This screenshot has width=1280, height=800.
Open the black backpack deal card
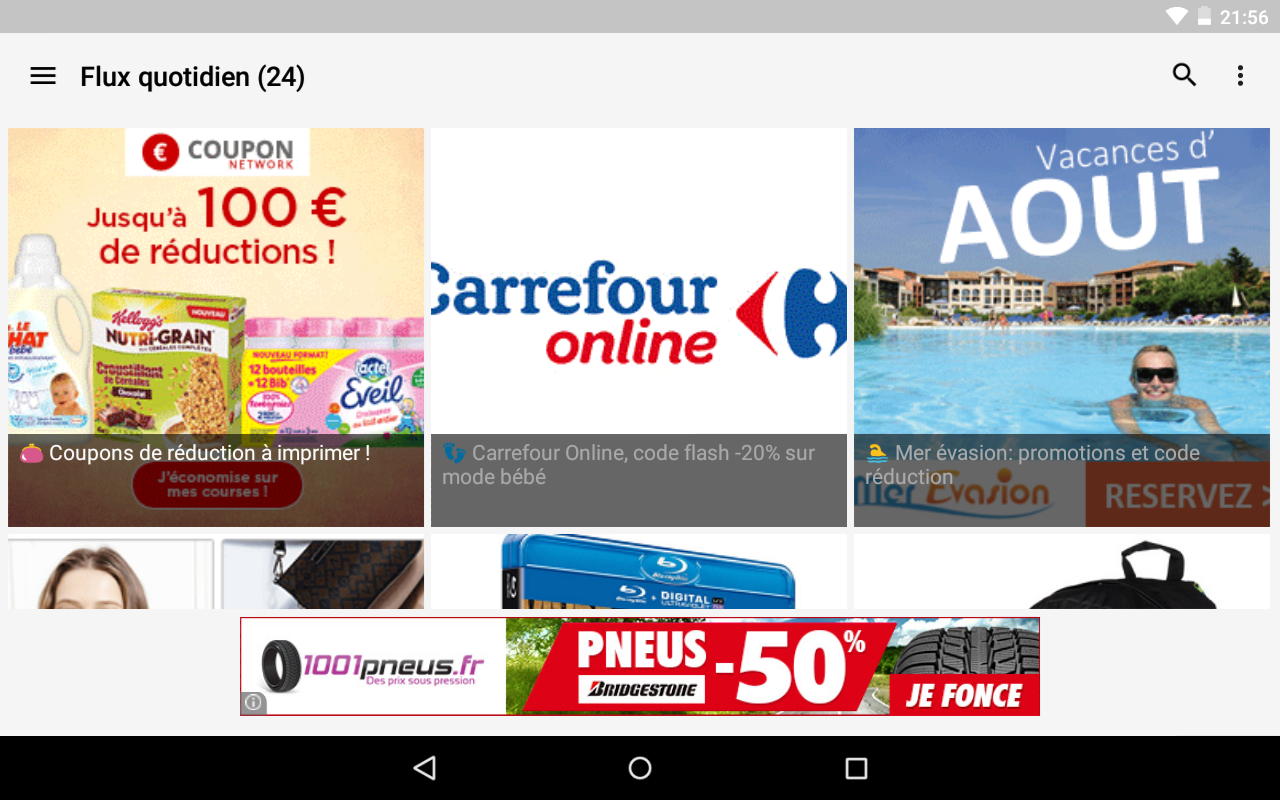pyautogui.click(x=1062, y=571)
